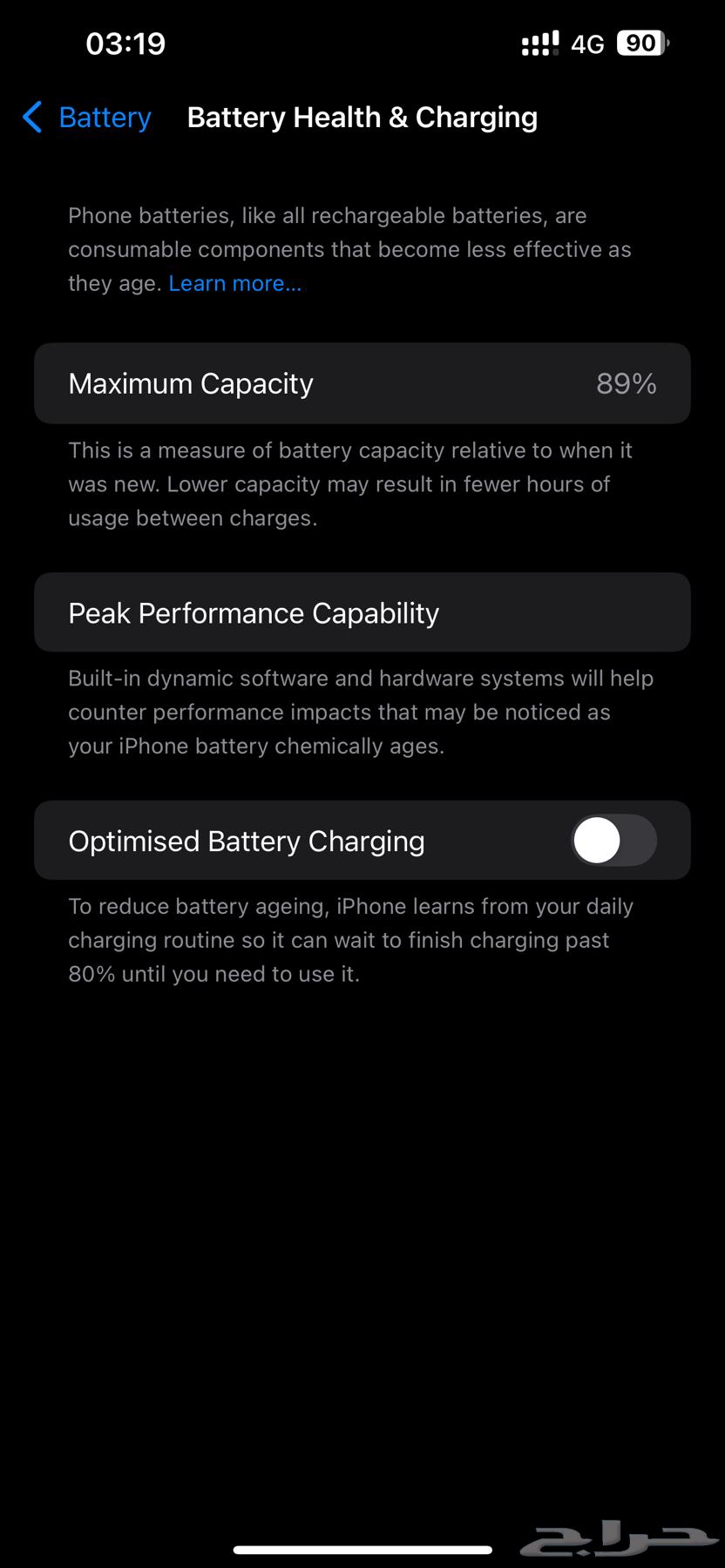The width and height of the screenshot is (725, 1568).
Task: Tap the white toggle knob
Action: [x=598, y=840]
